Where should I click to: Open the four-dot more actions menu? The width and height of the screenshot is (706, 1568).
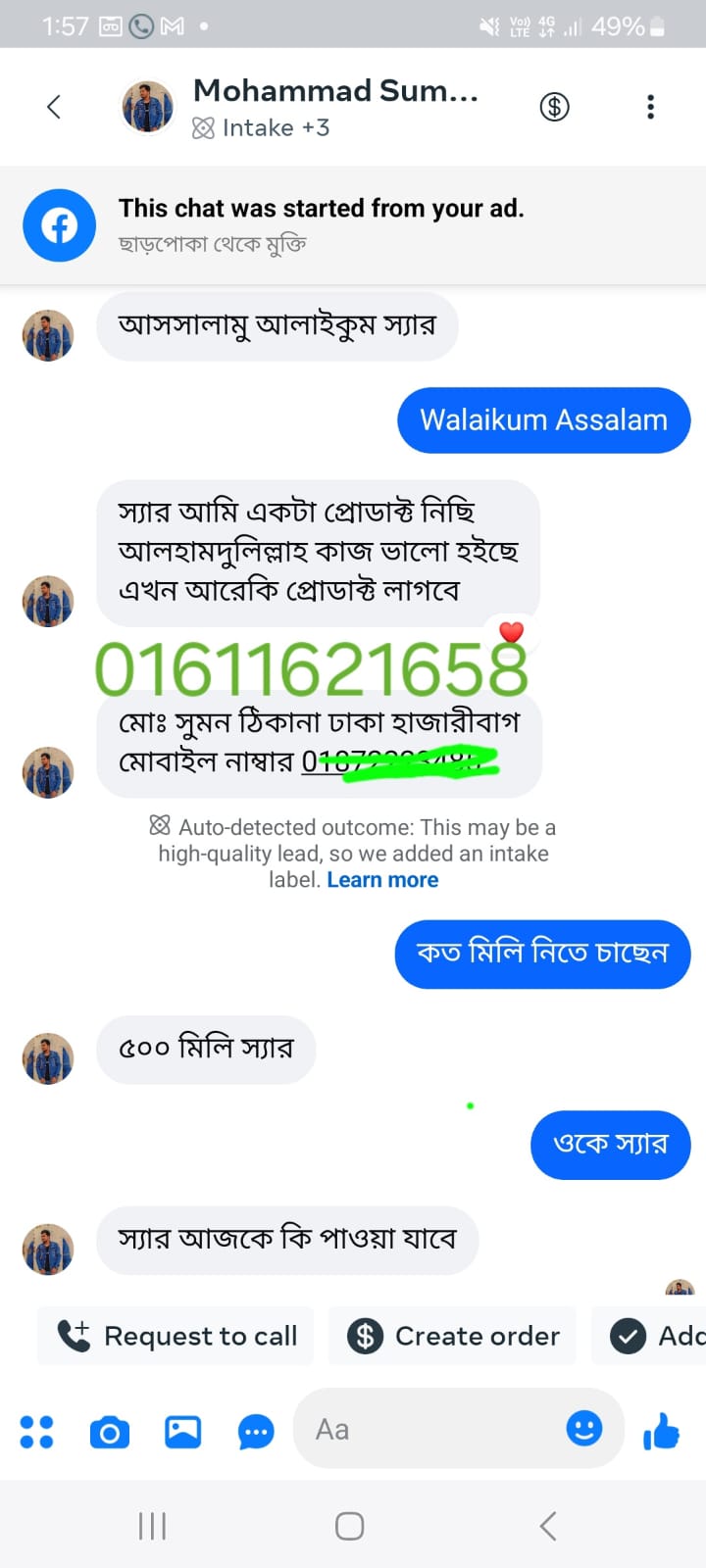[36, 1431]
